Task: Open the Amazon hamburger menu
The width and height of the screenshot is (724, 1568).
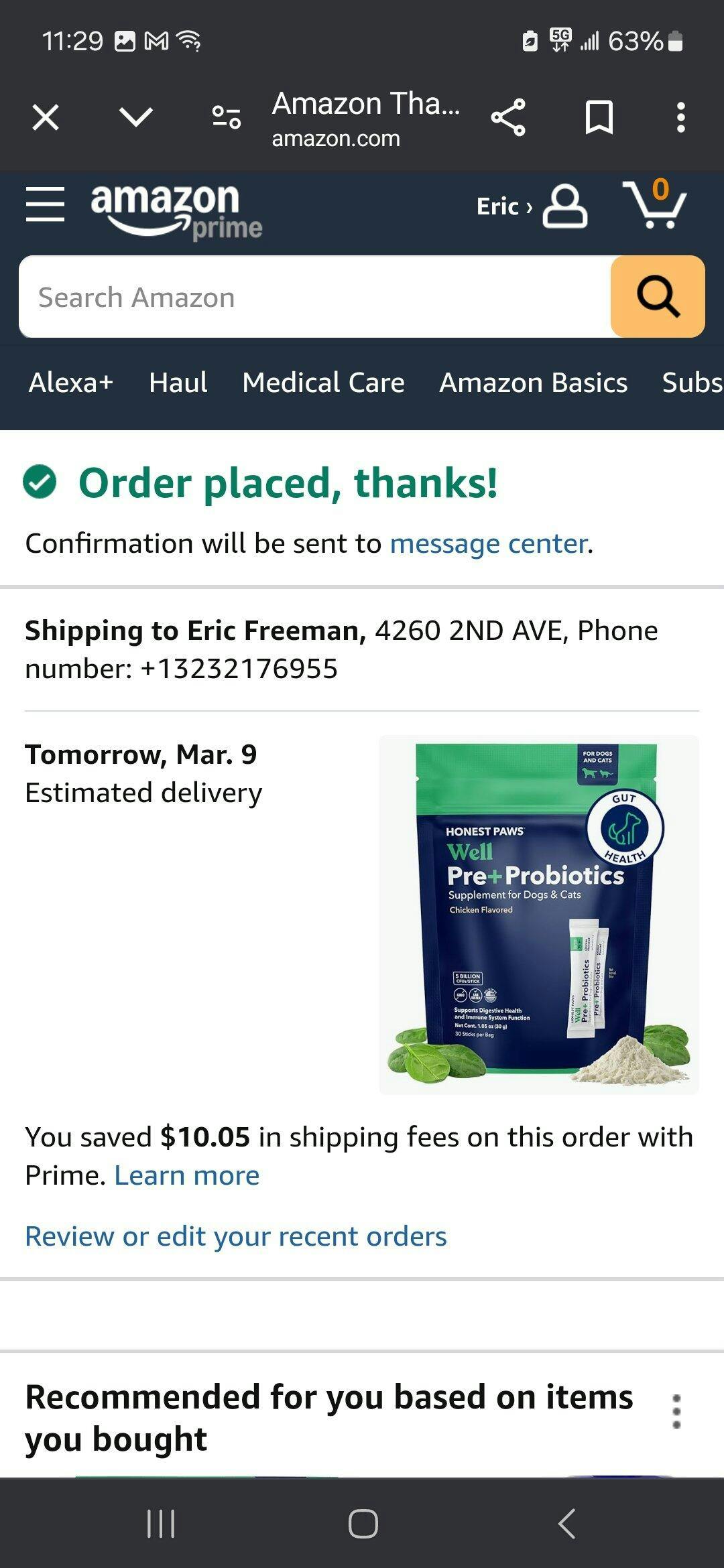Action: pos(45,204)
